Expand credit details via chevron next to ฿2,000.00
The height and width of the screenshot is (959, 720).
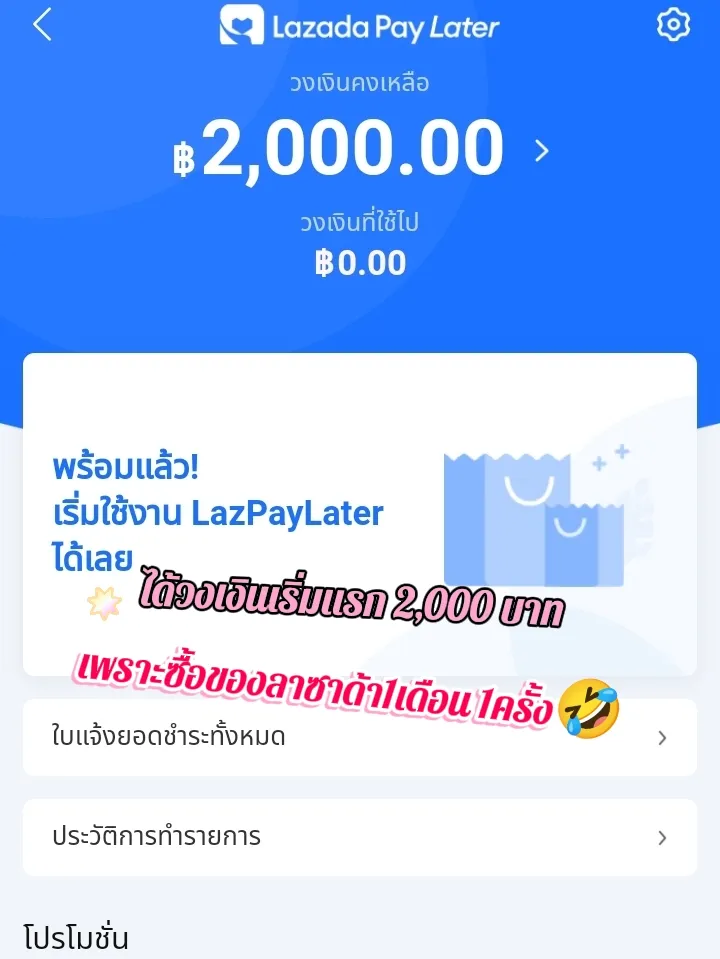click(x=541, y=149)
